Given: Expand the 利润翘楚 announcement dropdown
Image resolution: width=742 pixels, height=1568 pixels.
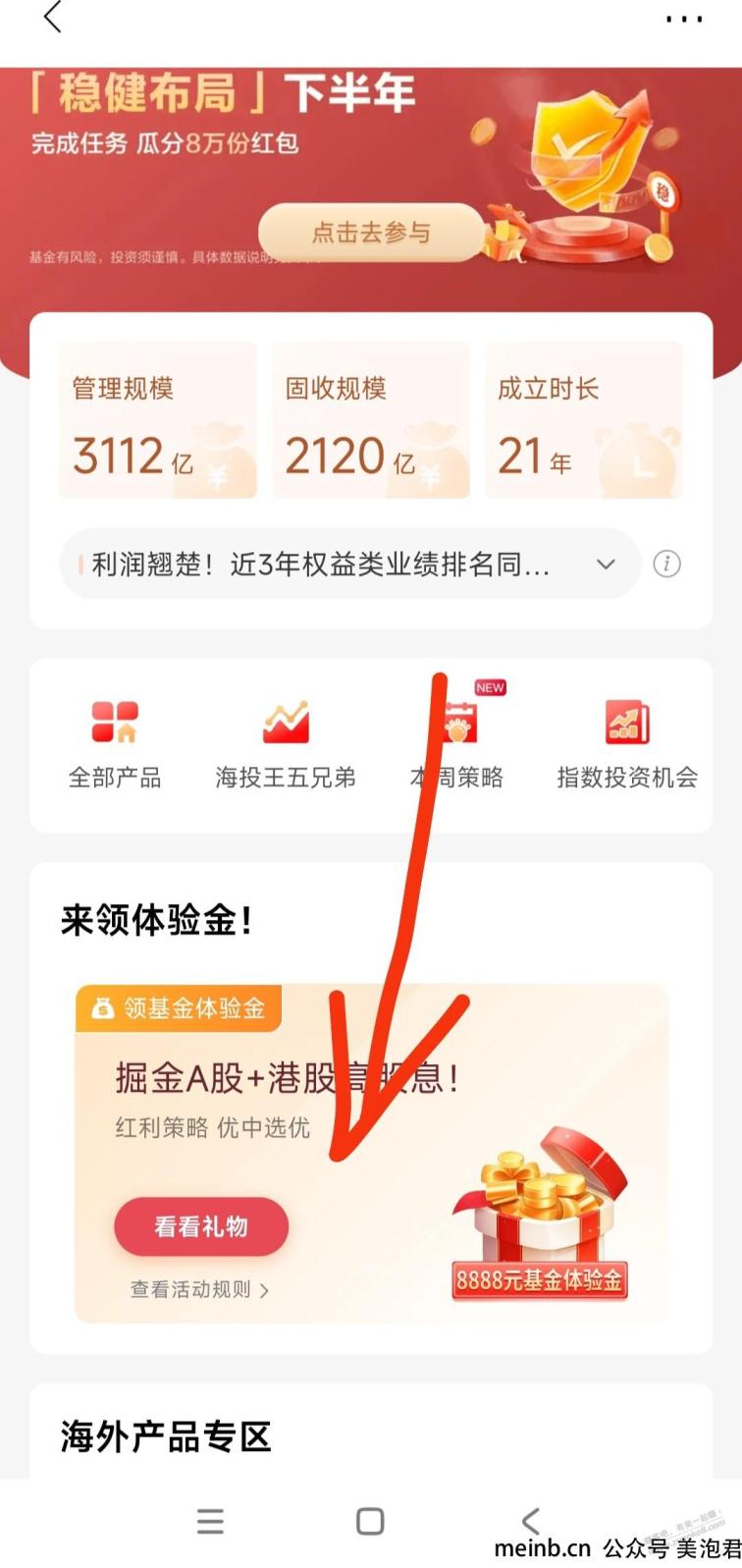Looking at the screenshot, I should tap(606, 565).
